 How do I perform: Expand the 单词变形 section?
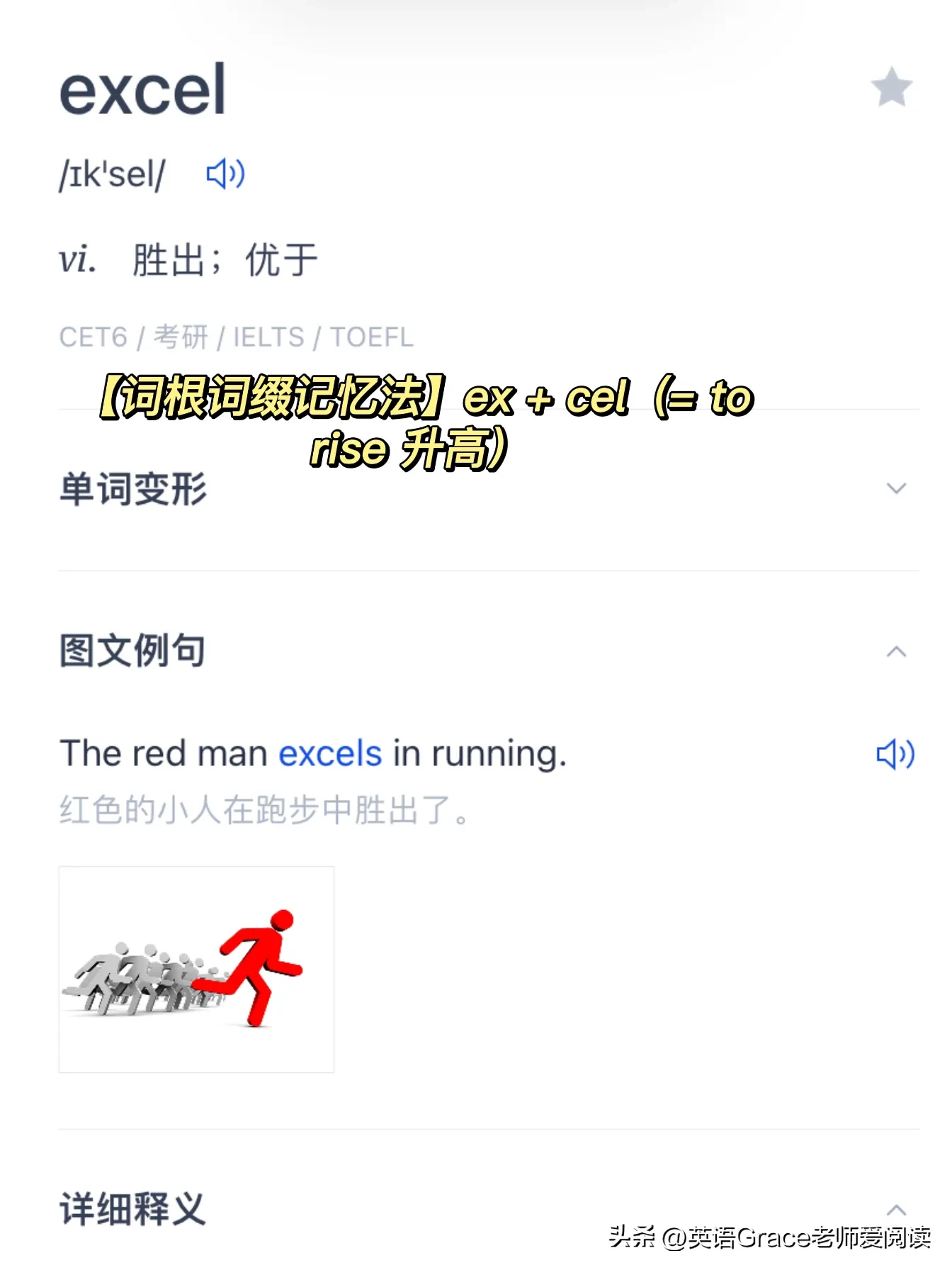(896, 488)
